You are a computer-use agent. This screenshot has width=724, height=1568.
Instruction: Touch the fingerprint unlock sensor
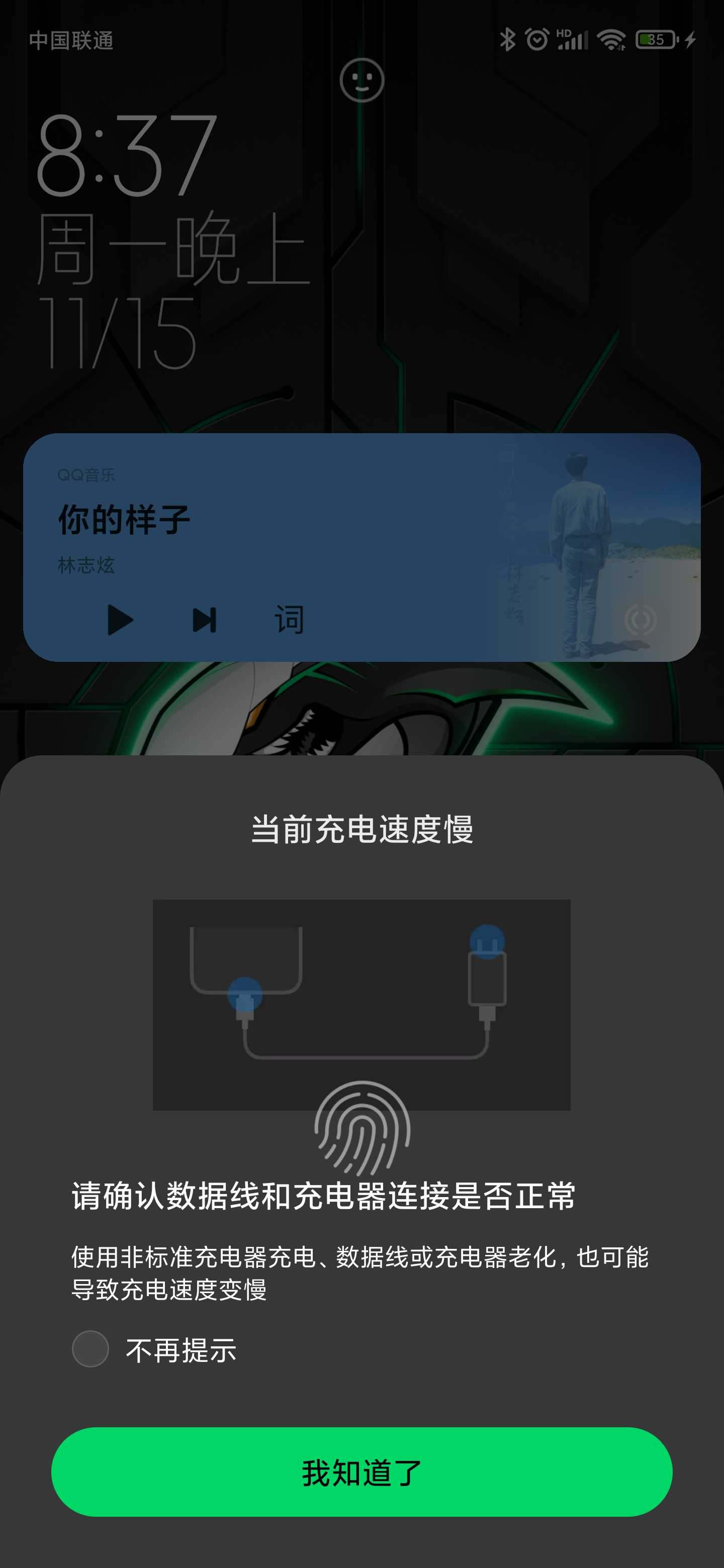363,1128
